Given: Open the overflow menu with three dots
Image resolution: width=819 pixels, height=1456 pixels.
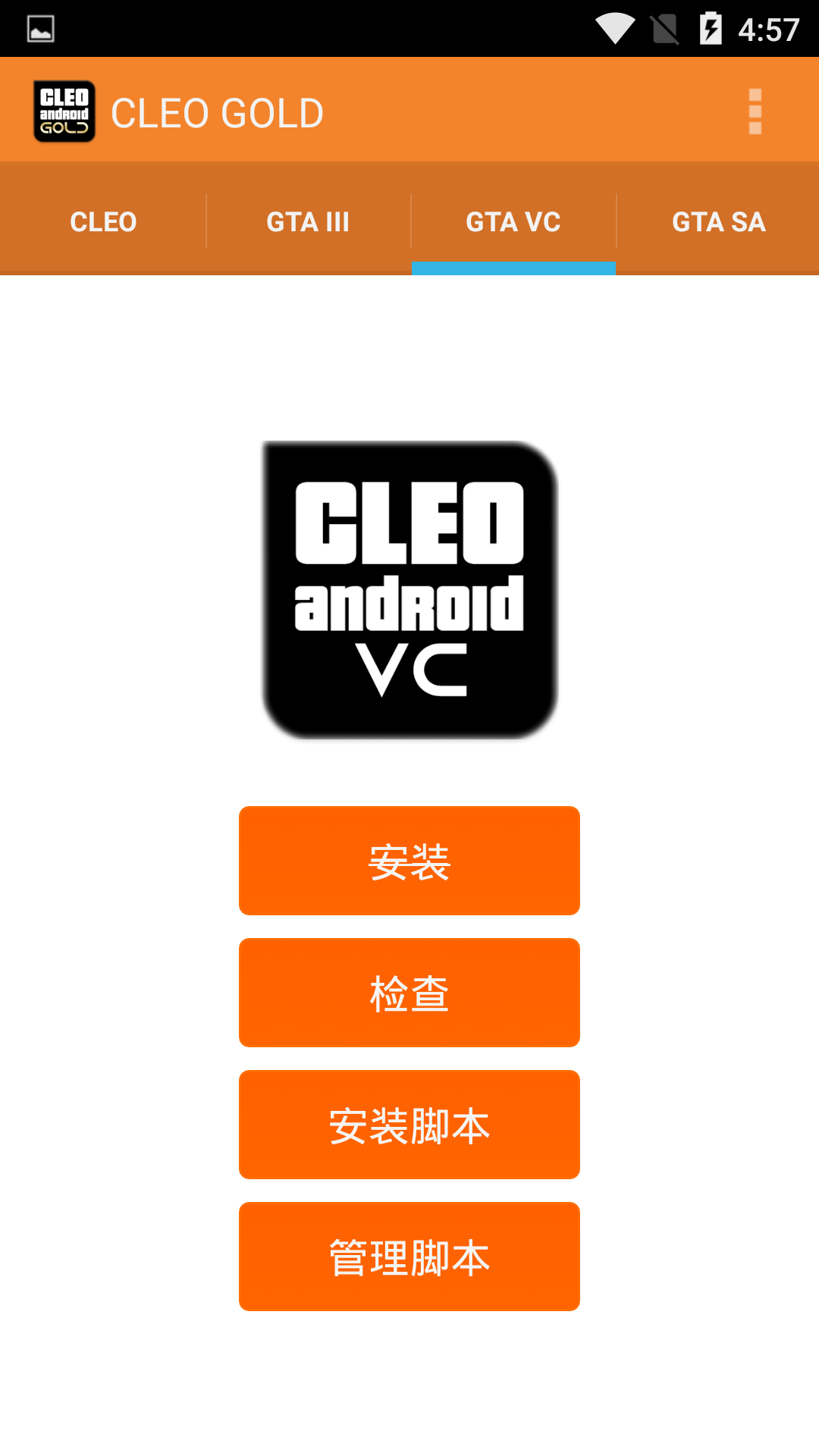Looking at the screenshot, I should click(x=755, y=111).
